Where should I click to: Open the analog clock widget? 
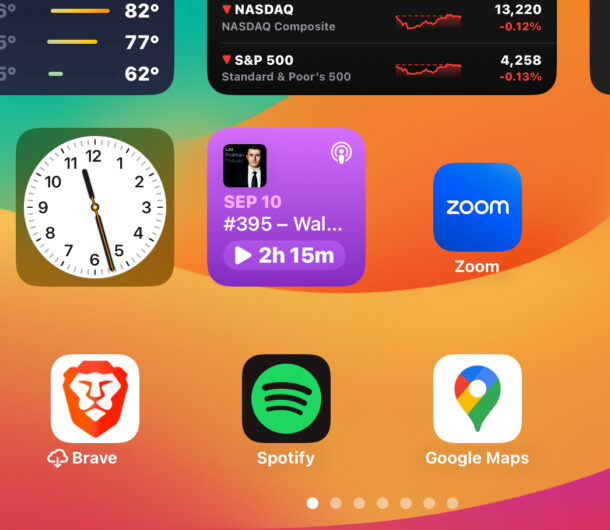coord(95,207)
